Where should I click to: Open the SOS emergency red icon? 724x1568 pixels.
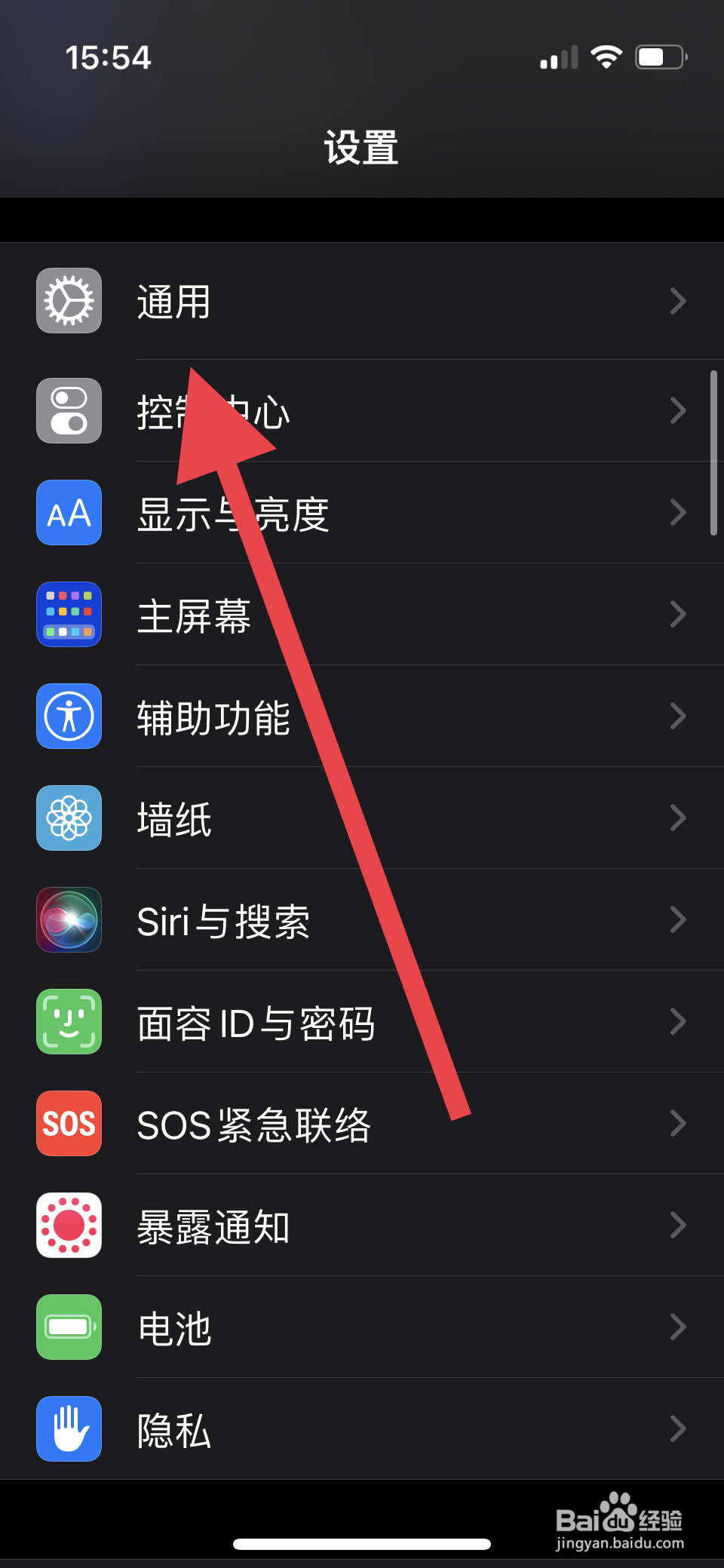69,1125
